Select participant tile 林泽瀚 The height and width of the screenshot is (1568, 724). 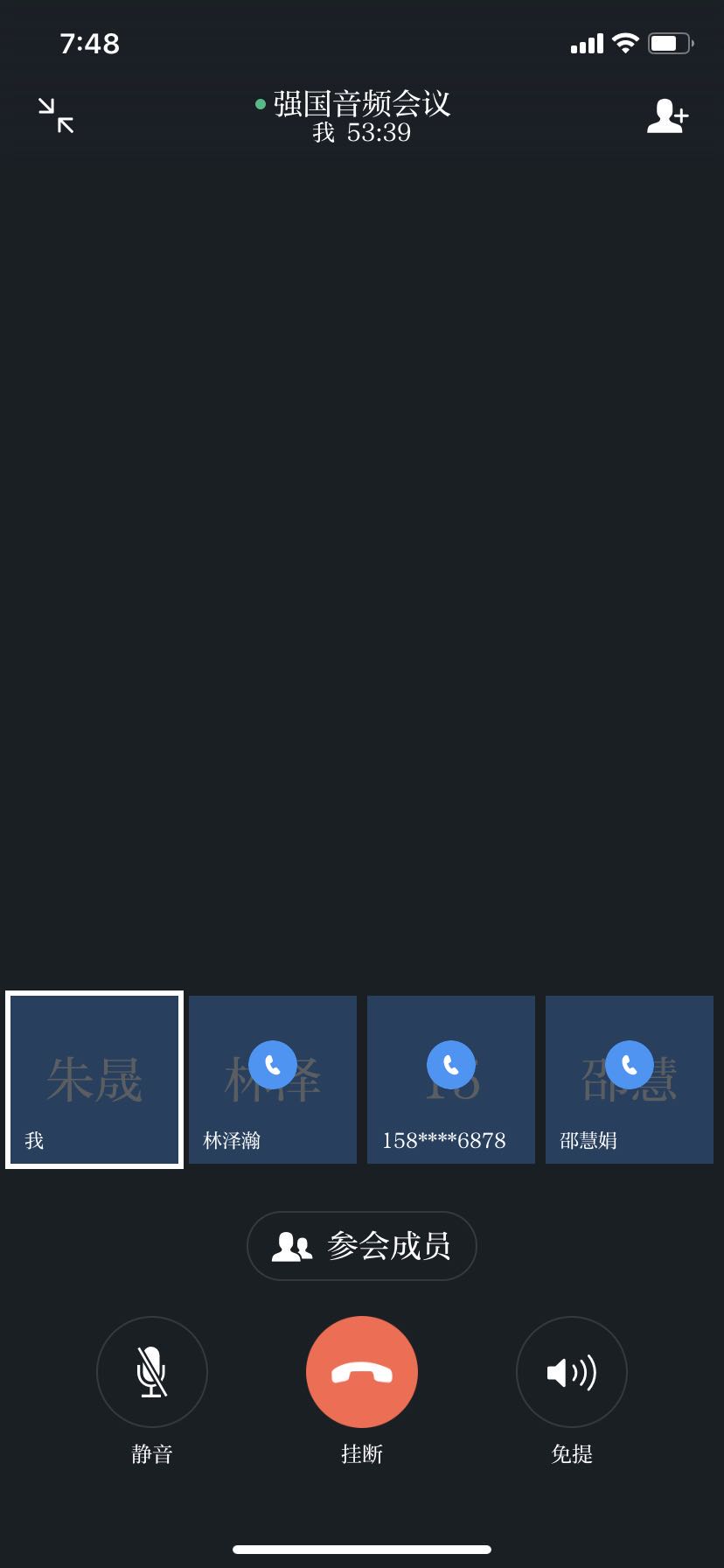click(273, 1080)
